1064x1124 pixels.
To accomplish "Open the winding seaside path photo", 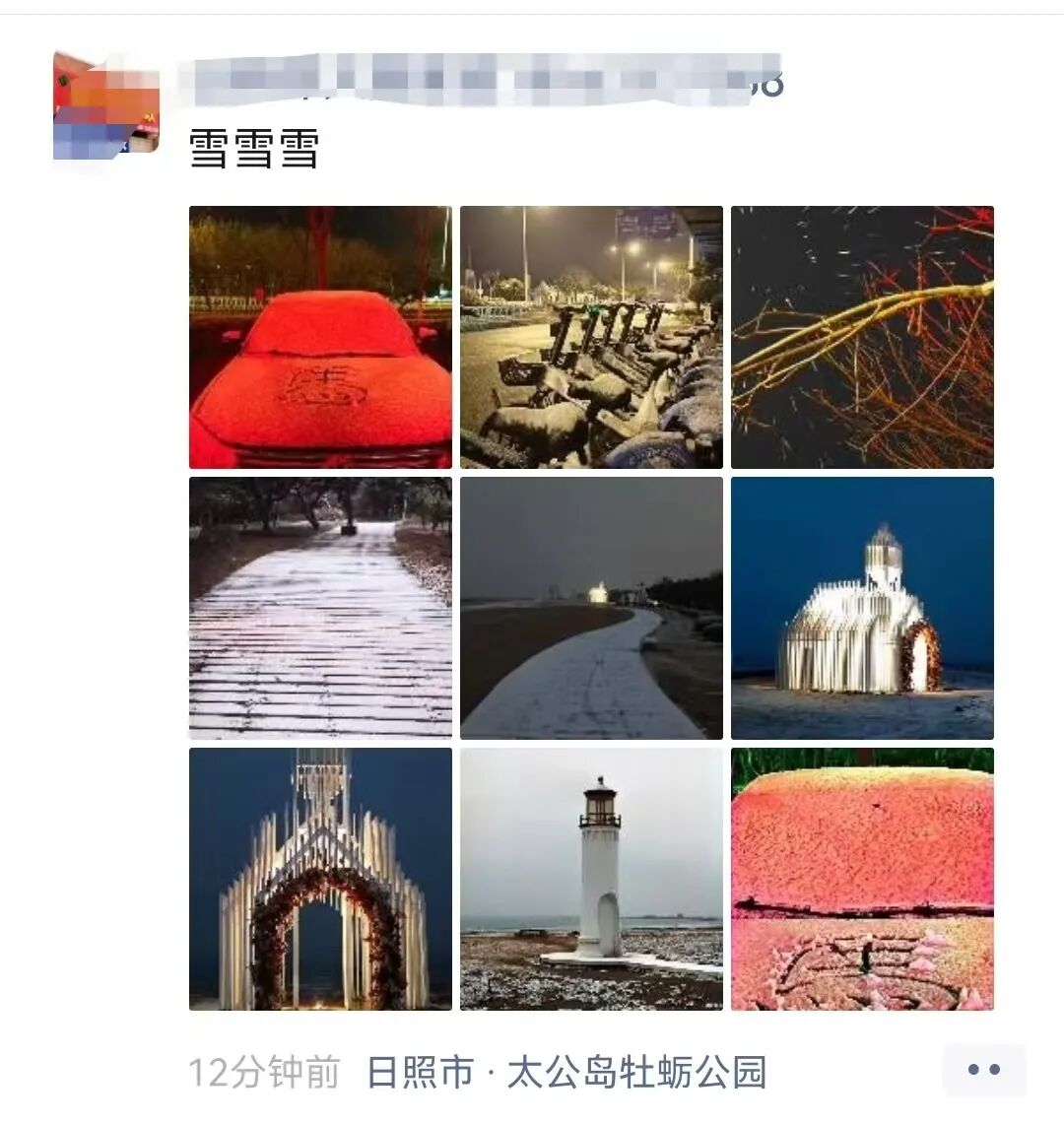I will point(591,608).
